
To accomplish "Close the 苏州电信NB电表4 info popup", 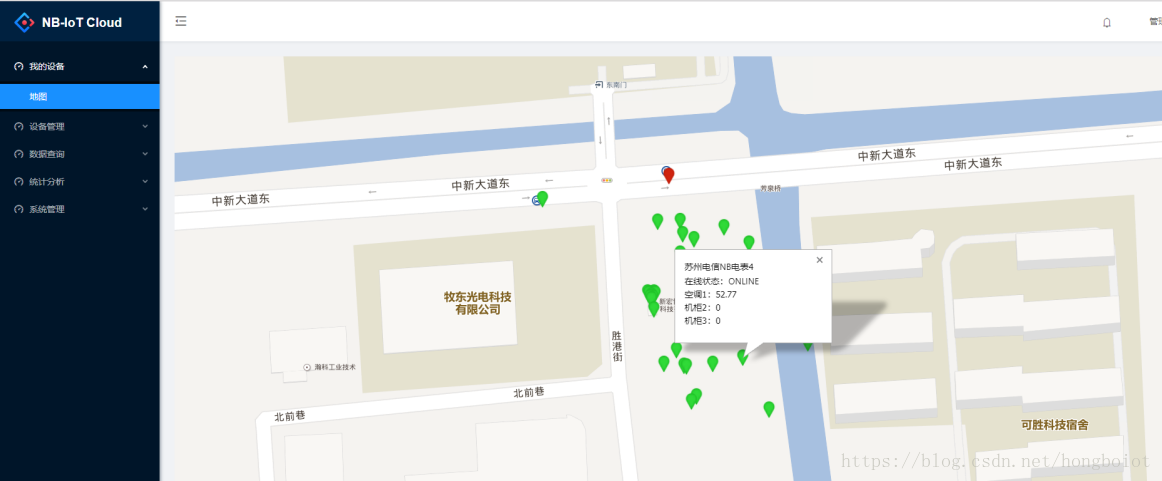I will point(820,260).
